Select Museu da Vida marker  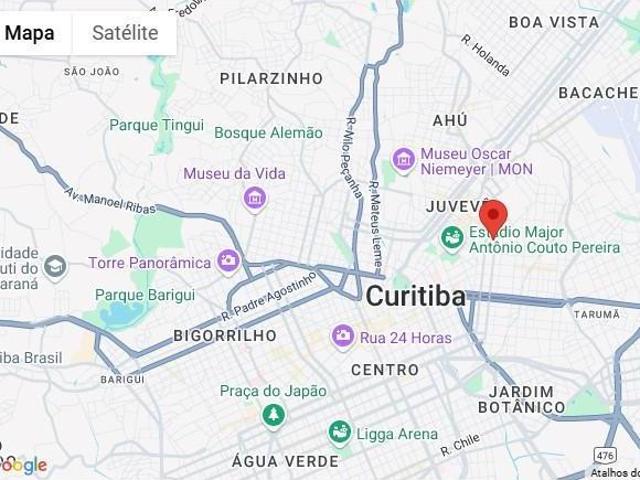(255, 197)
